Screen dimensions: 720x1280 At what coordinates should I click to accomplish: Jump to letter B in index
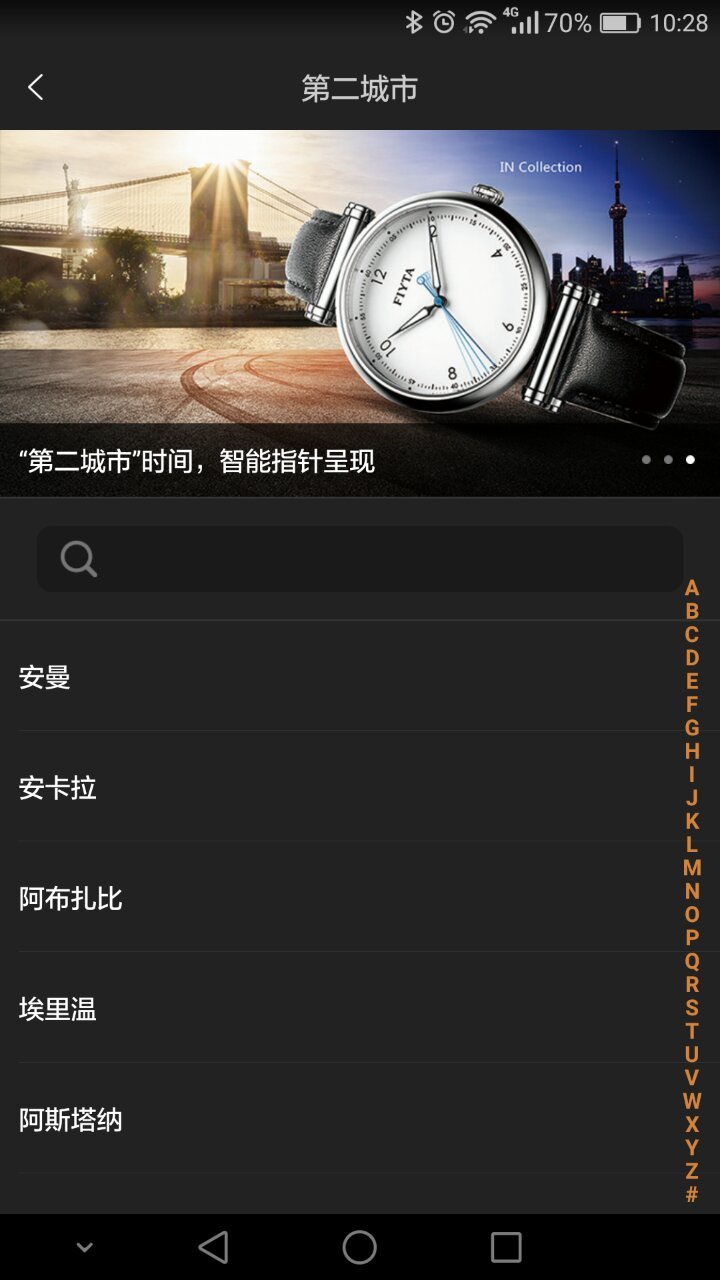[692, 611]
